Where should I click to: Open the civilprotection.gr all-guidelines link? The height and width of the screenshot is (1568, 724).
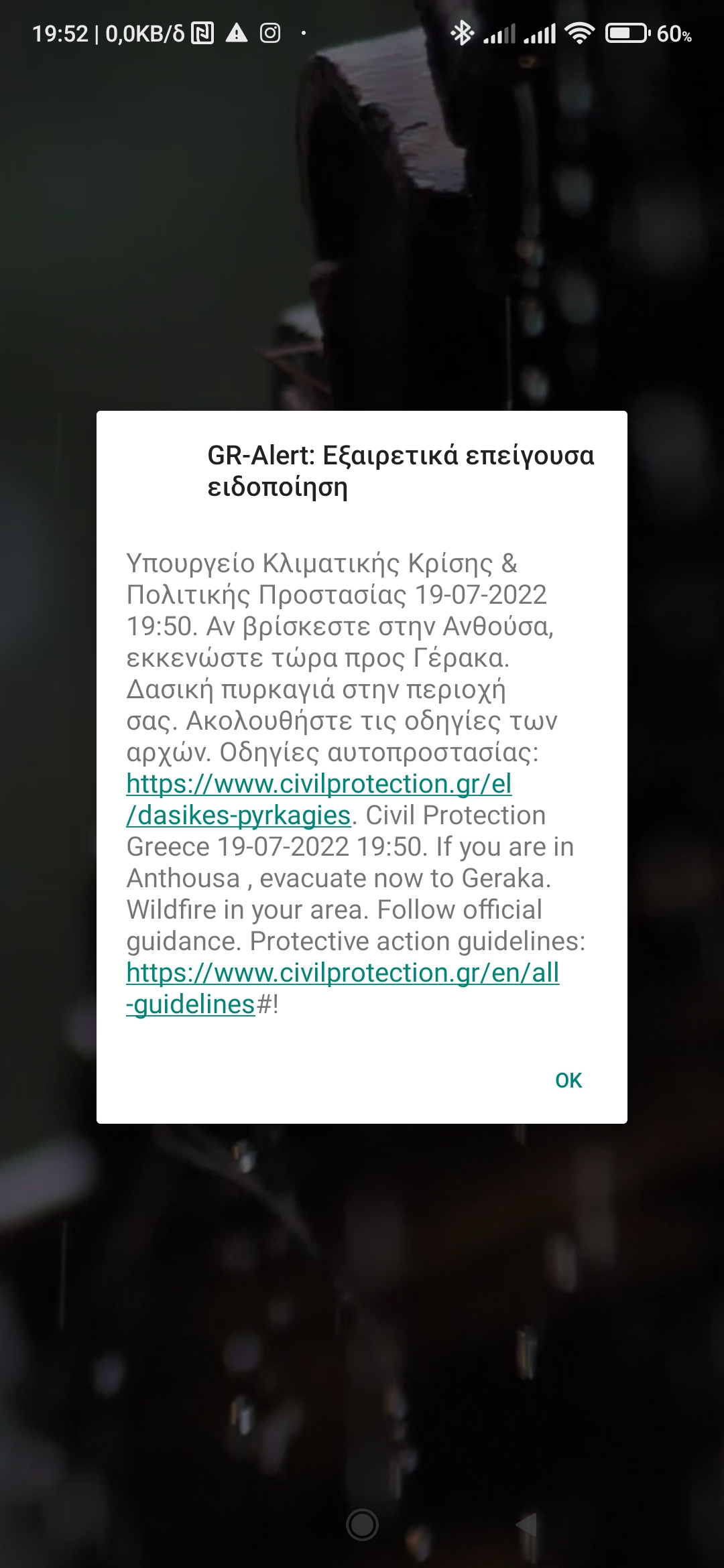[x=342, y=973]
